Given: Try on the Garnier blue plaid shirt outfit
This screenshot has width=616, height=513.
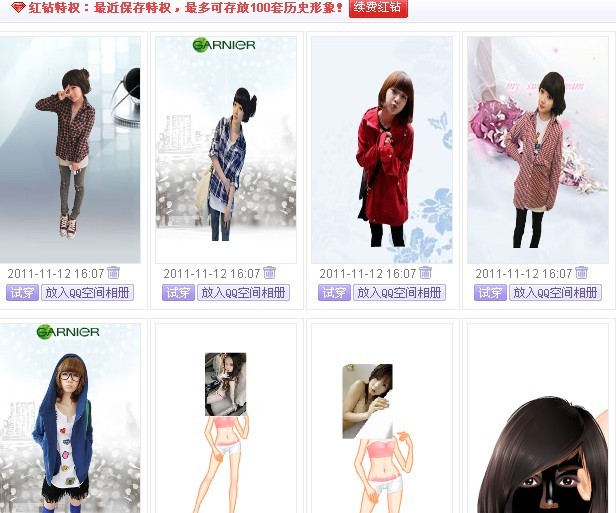Looking at the screenshot, I should [x=178, y=293].
